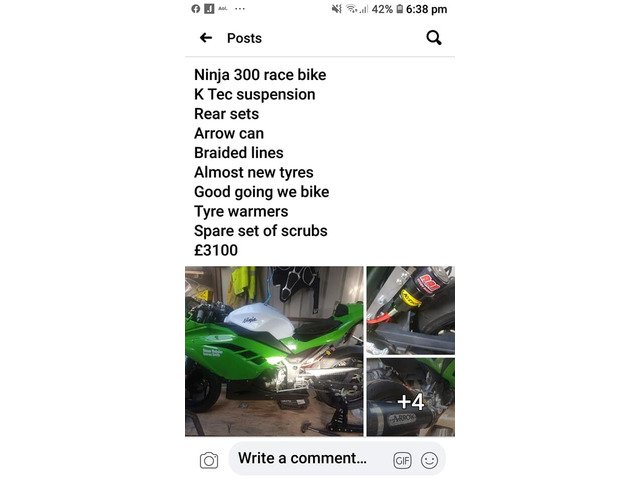The width and height of the screenshot is (640, 480).
Task: View the red suspension photo
Action: coord(410,309)
